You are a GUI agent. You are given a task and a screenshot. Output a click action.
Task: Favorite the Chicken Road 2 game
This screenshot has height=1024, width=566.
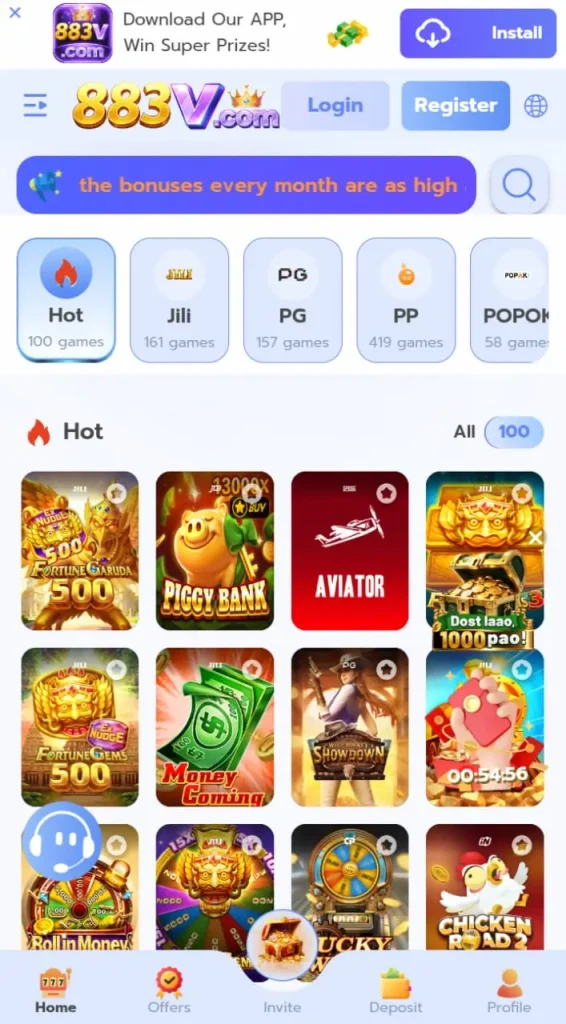[522, 845]
